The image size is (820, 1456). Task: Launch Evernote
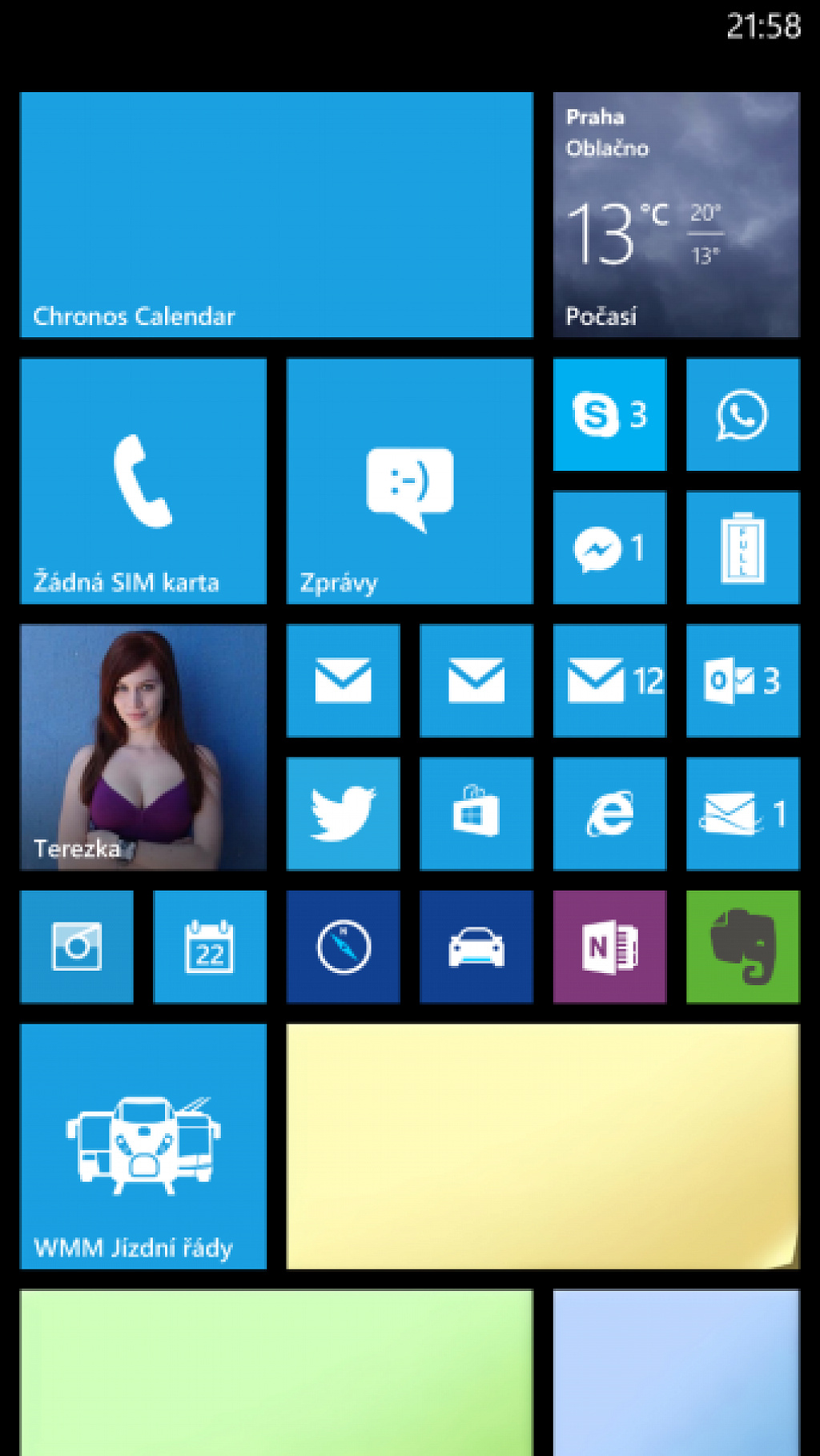(x=743, y=947)
